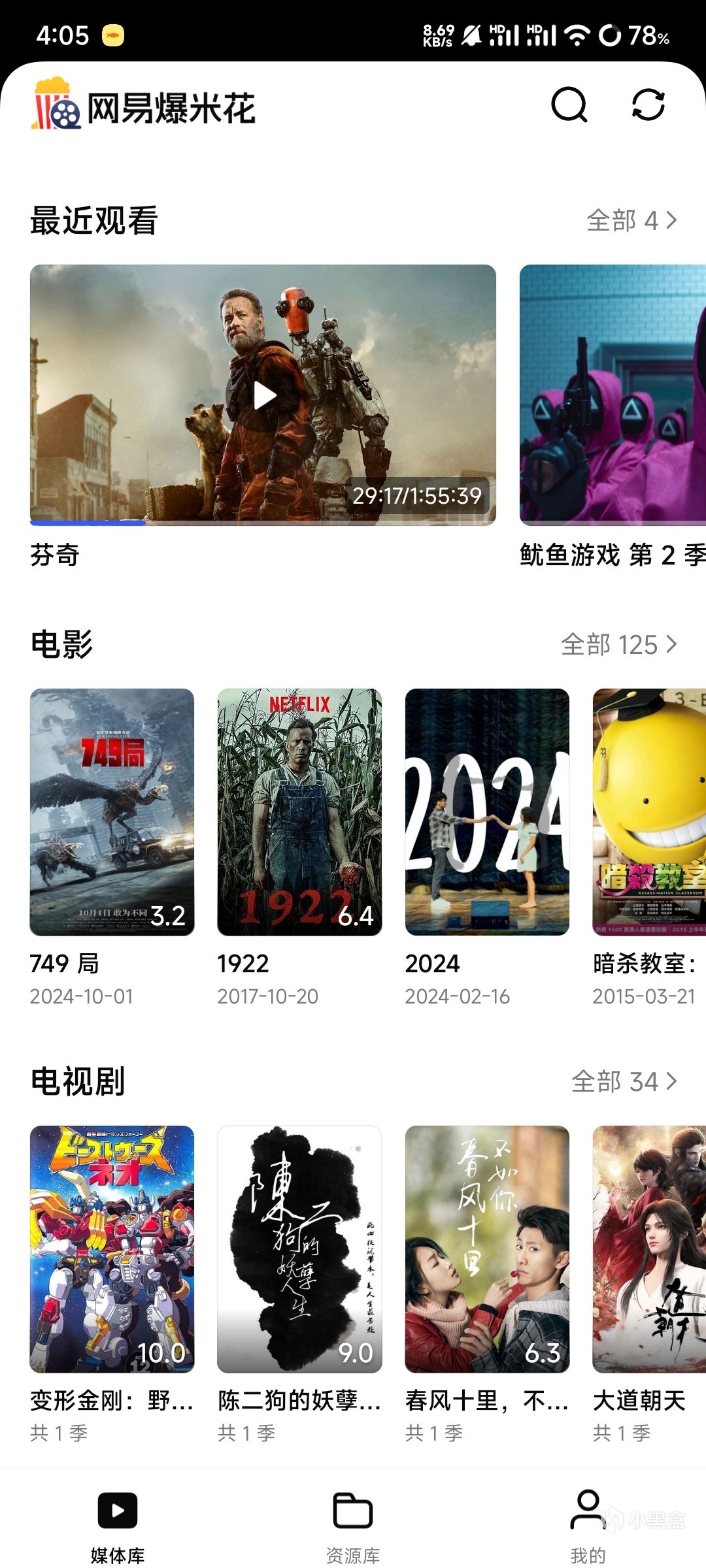
Task: View all 34 TV series
Action: point(624,1081)
